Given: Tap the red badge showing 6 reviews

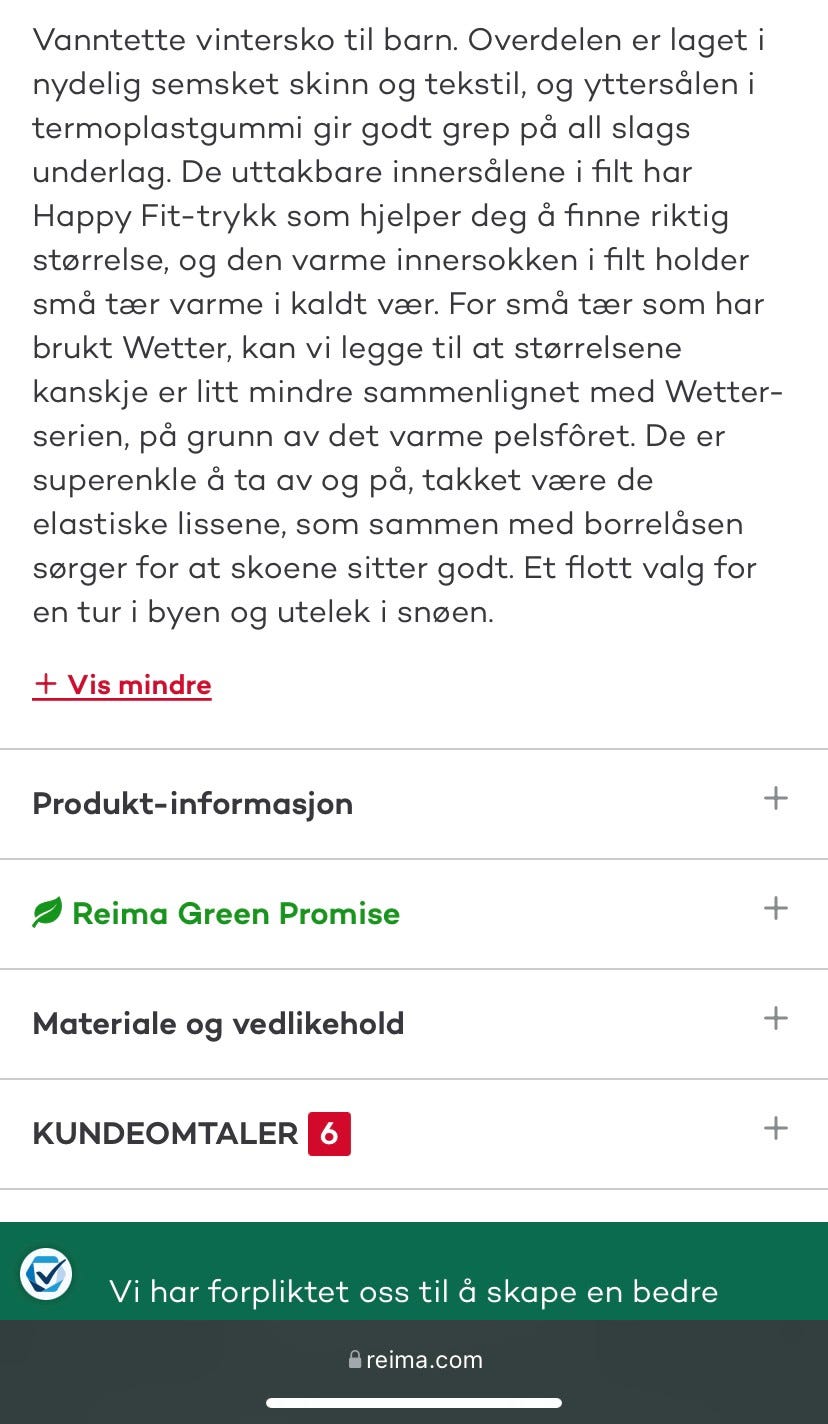Looking at the screenshot, I should point(331,1133).
